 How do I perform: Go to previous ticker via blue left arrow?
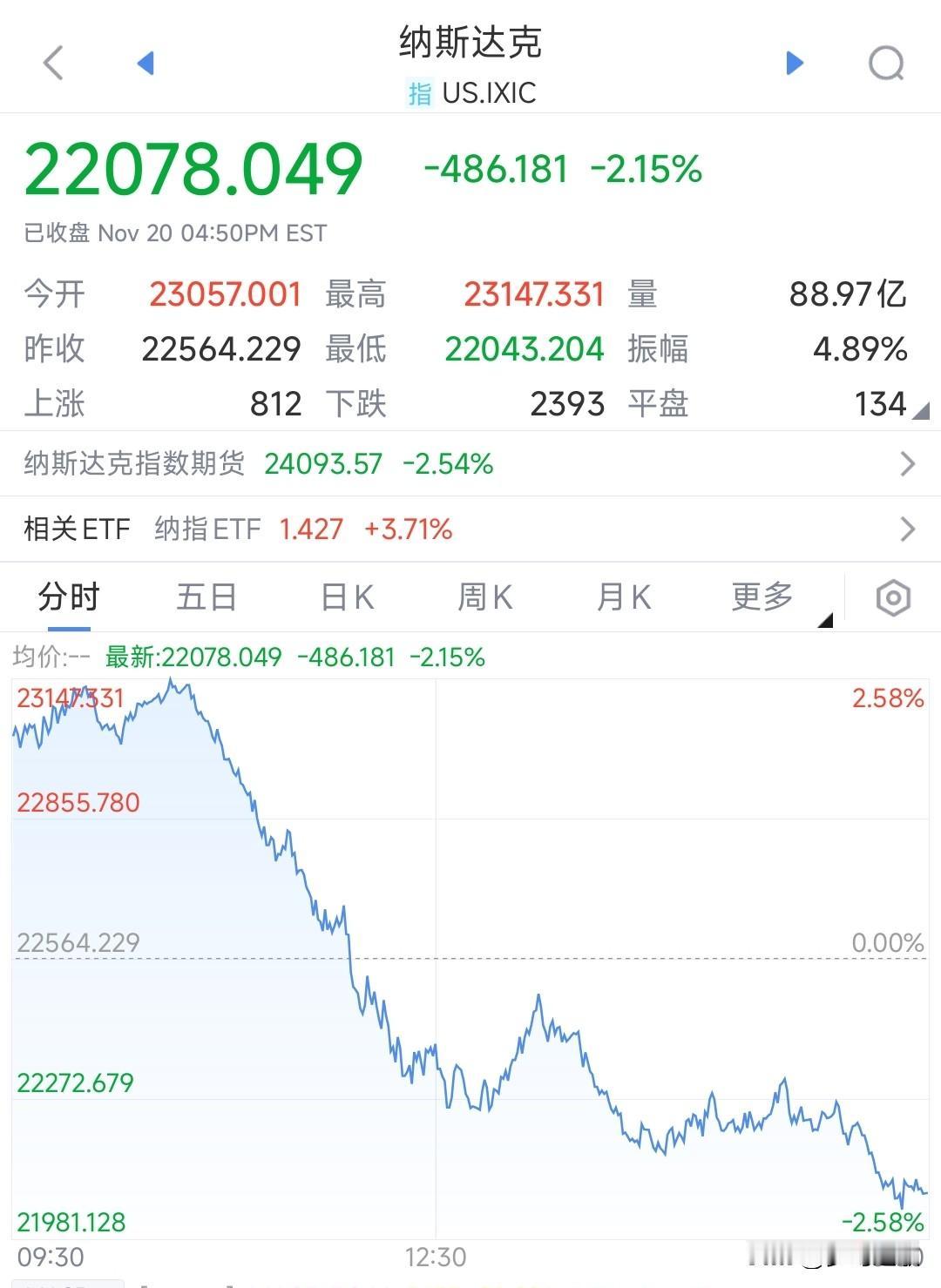point(146,63)
